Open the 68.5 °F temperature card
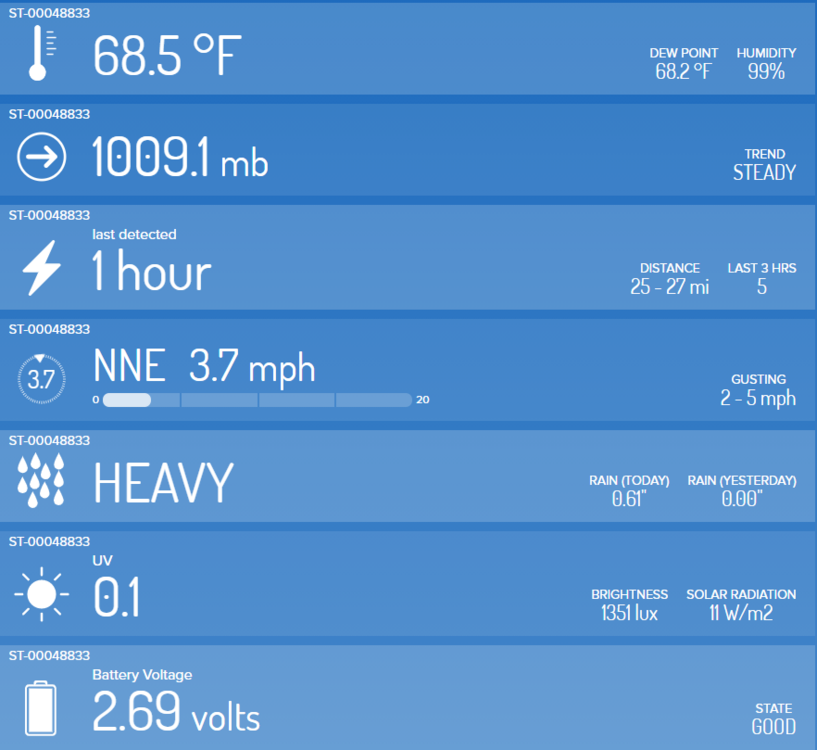Screen dimensions: 817x750 point(168,56)
